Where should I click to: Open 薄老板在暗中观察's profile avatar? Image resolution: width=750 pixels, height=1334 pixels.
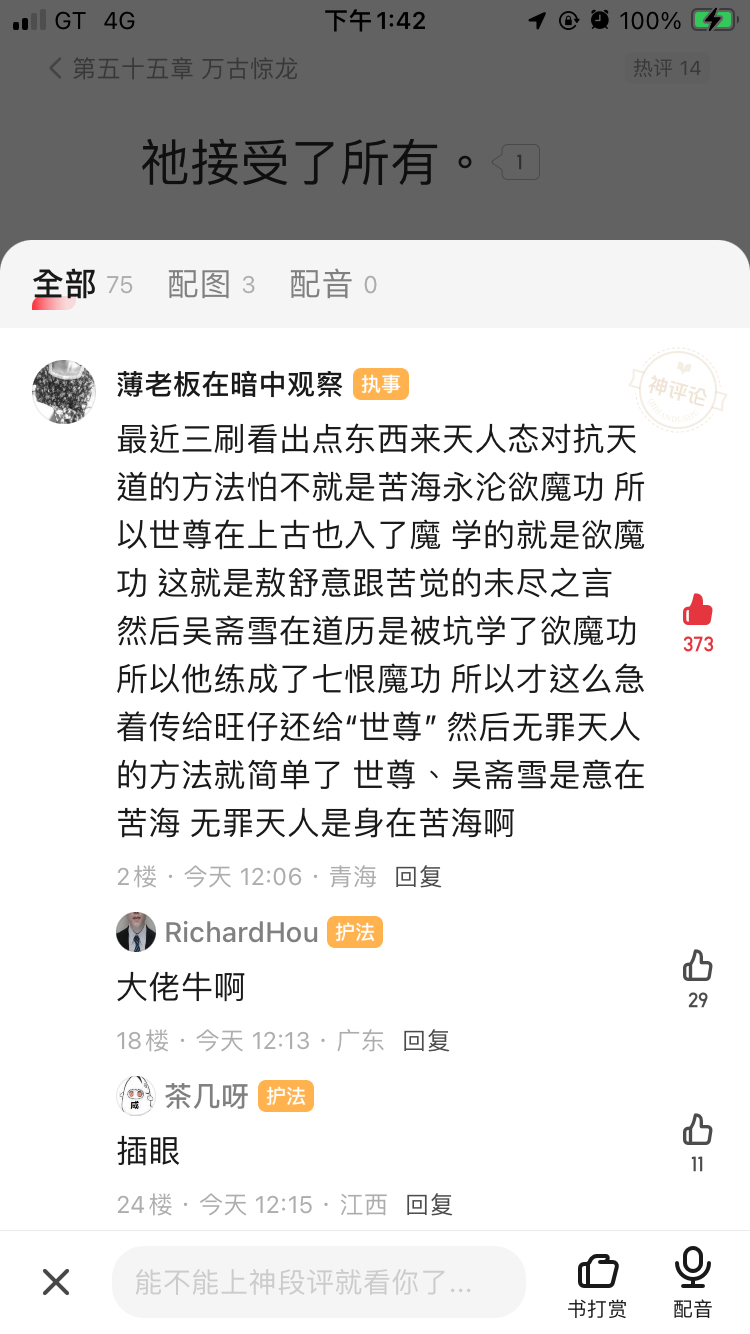[65, 392]
